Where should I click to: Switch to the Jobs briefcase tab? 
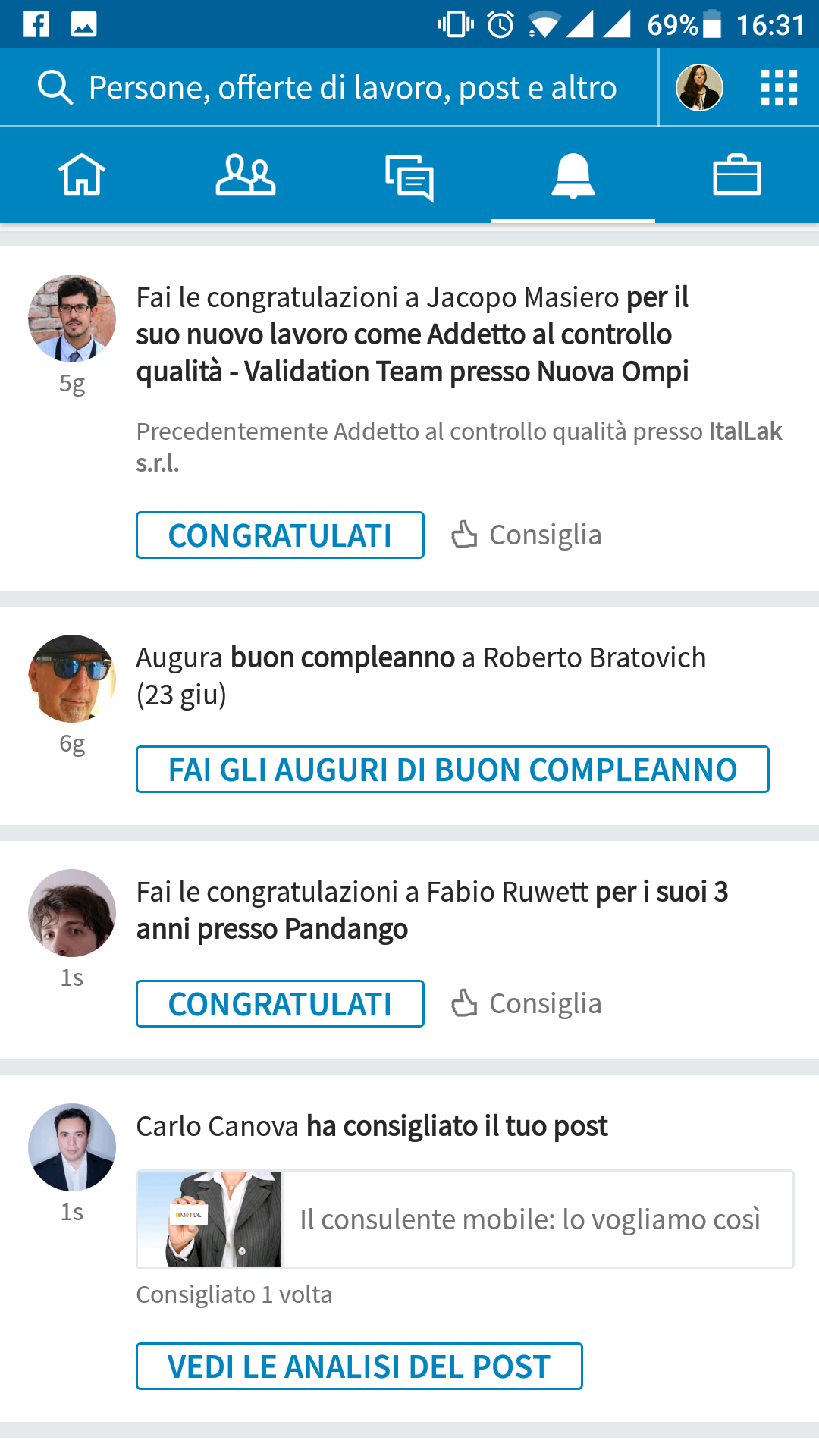737,175
